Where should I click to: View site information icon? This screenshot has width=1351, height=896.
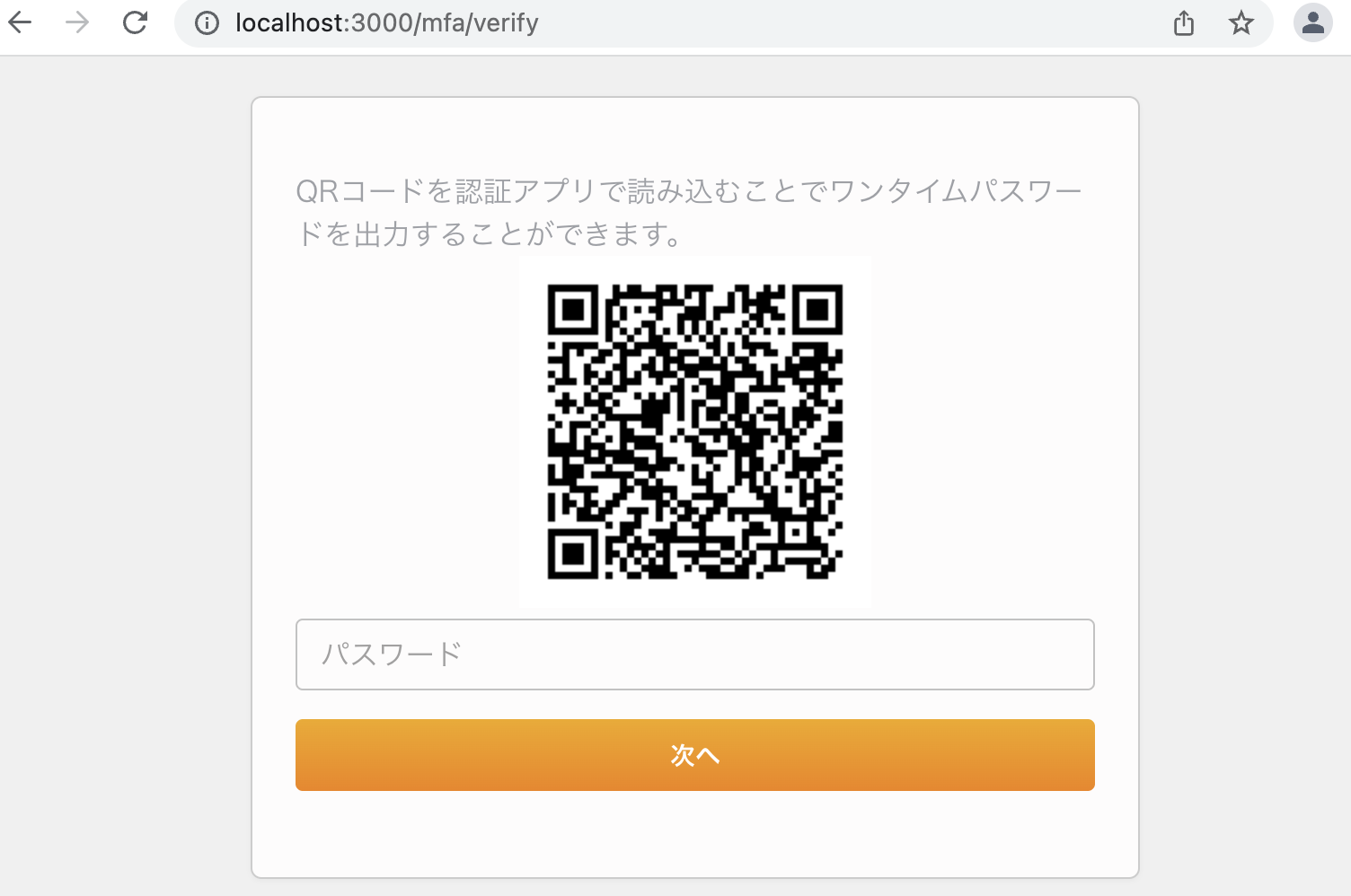pyautogui.click(x=208, y=22)
